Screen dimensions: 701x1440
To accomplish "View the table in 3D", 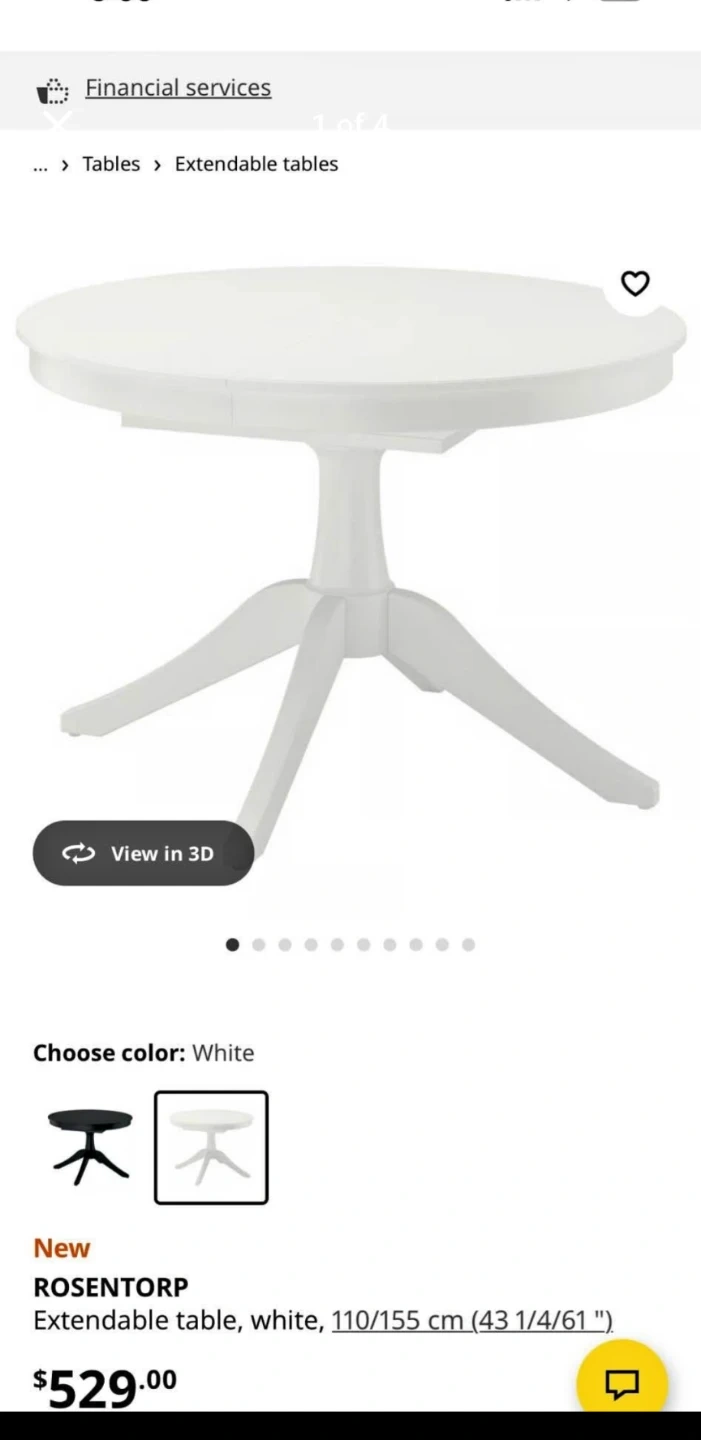I will tap(143, 853).
